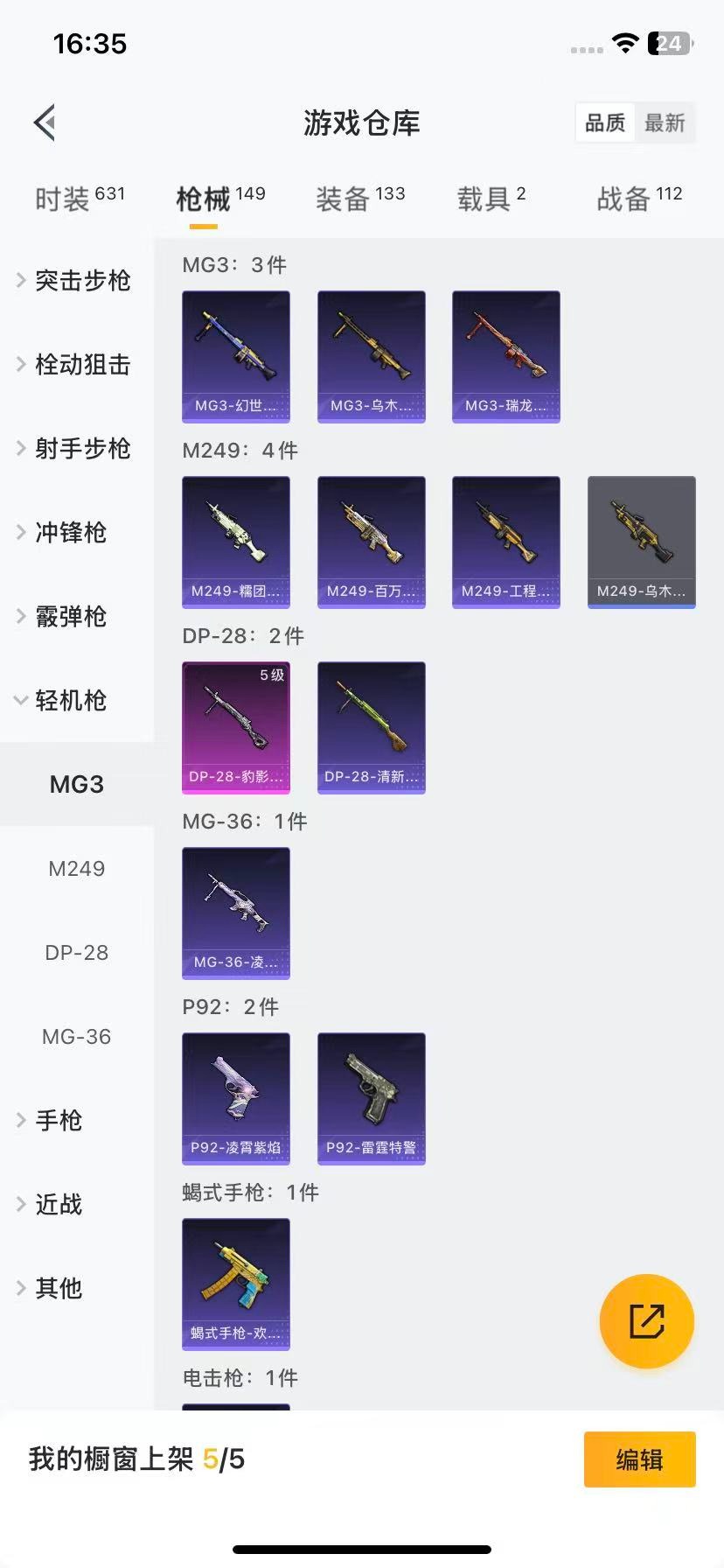Screen dimensions: 724x1568
Task: Open the MG3-幻世 weapon skin card
Action: click(x=235, y=356)
